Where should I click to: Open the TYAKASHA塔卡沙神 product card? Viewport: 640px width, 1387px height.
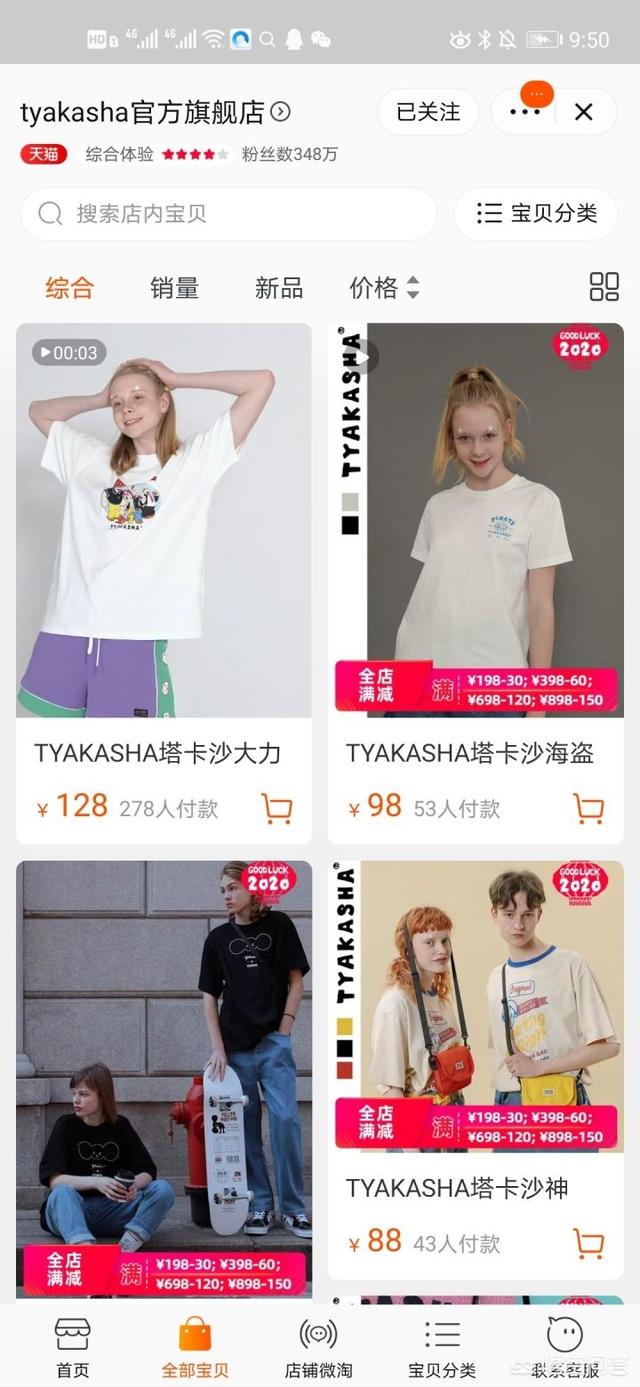click(475, 1050)
